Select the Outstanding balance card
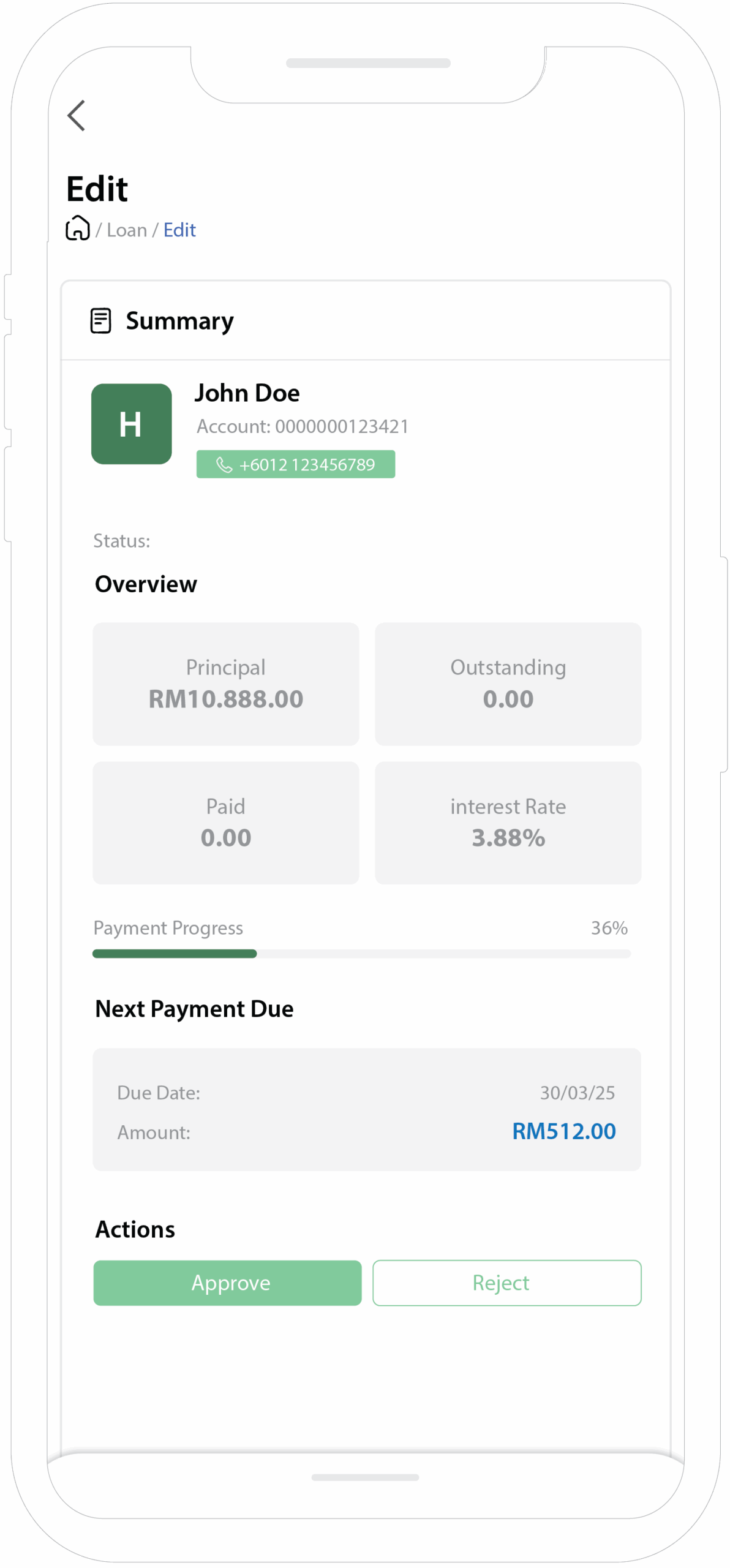Viewport: 730px width, 1568px height. [x=508, y=685]
